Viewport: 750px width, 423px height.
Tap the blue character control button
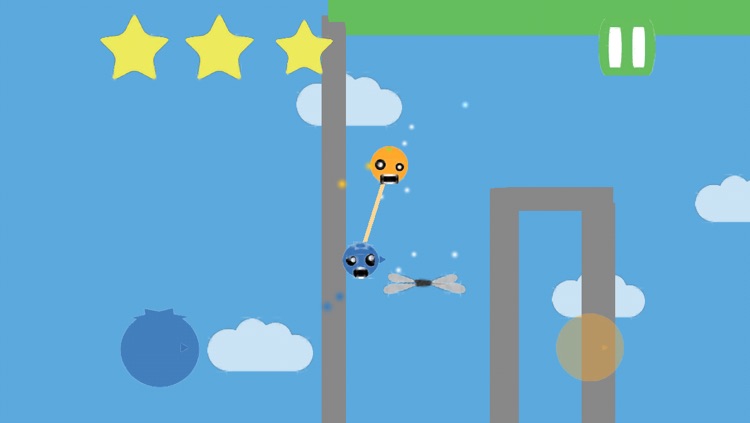click(x=159, y=349)
